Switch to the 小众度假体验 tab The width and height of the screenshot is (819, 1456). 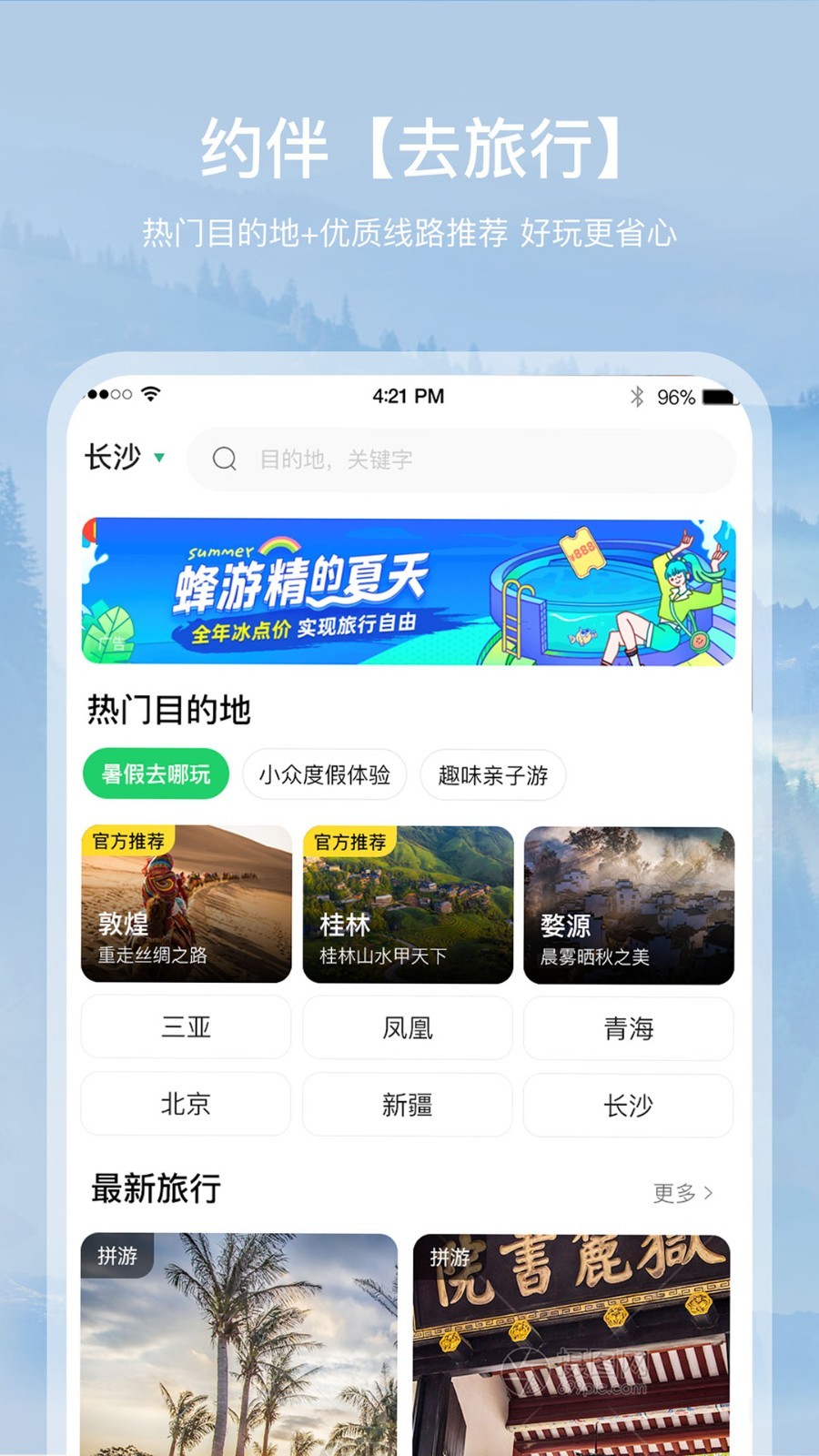(x=325, y=774)
